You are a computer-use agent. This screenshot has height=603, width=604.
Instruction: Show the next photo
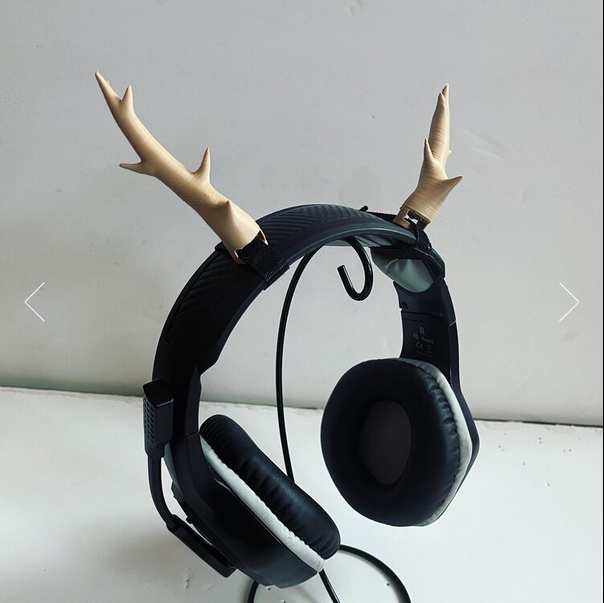click(568, 301)
